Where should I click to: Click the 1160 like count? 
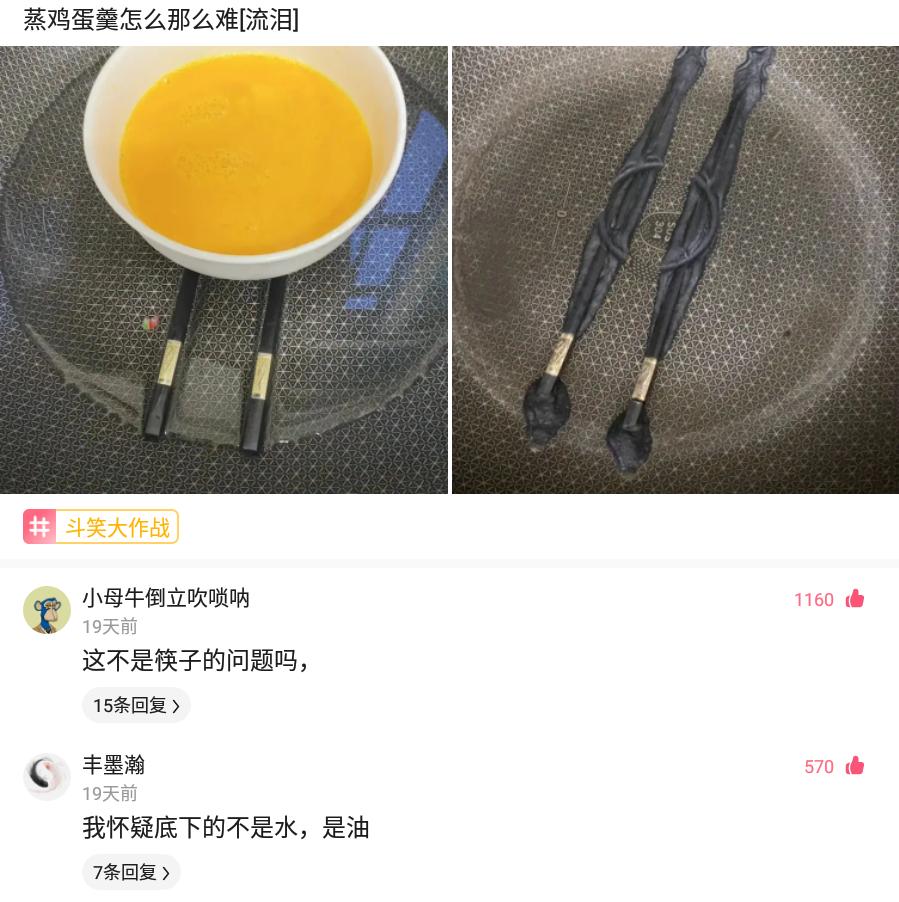click(x=814, y=599)
